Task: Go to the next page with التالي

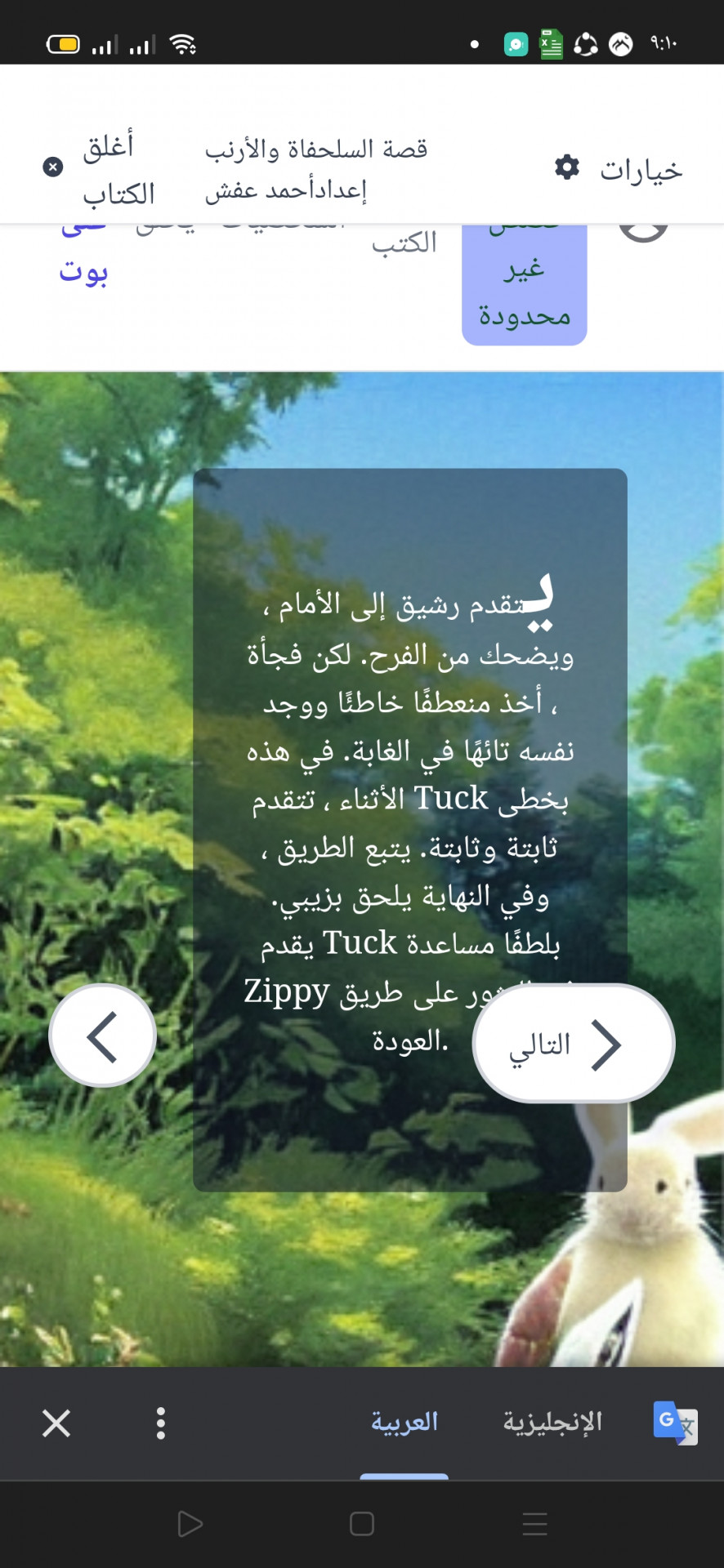Action: [573, 1044]
